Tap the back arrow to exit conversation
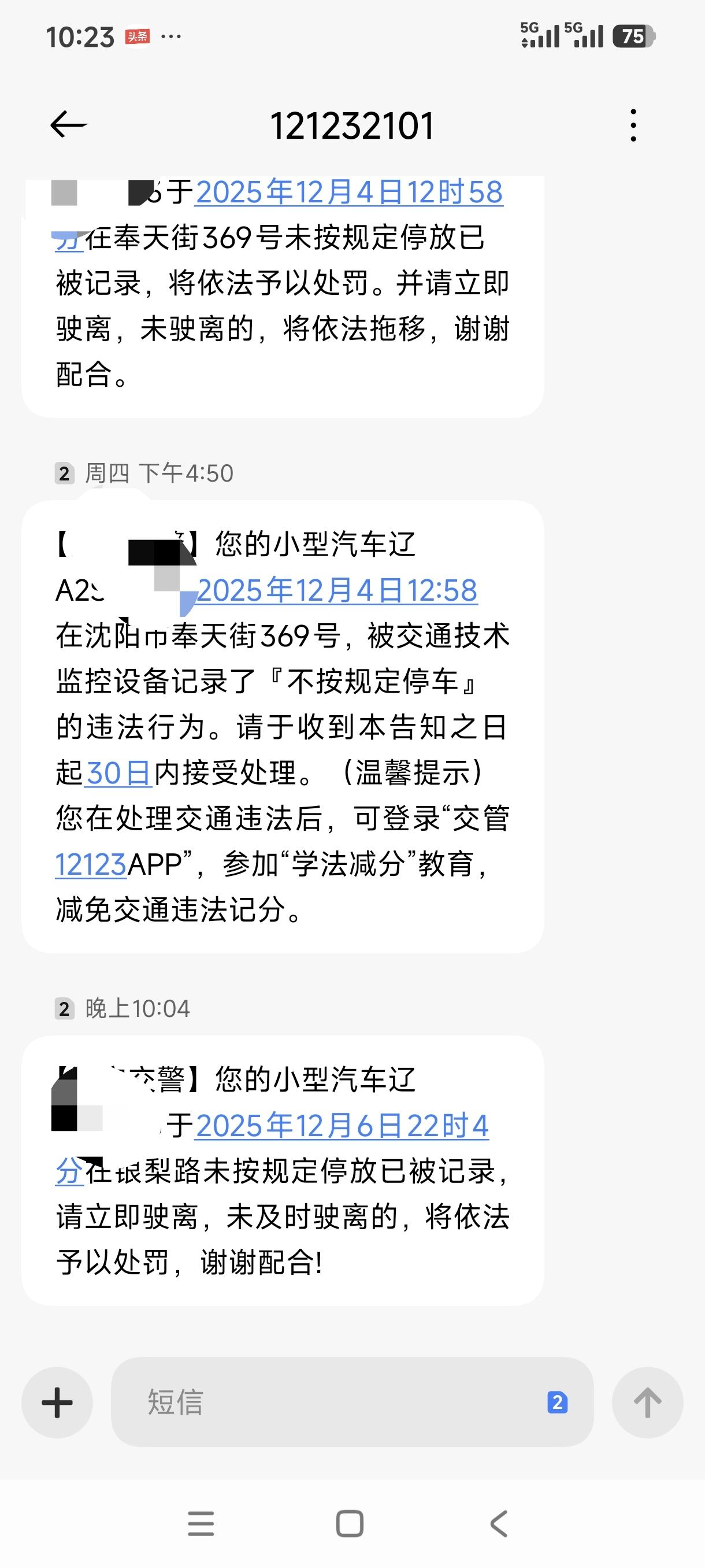This screenshot has height=1568, width=705. point(69,126)
